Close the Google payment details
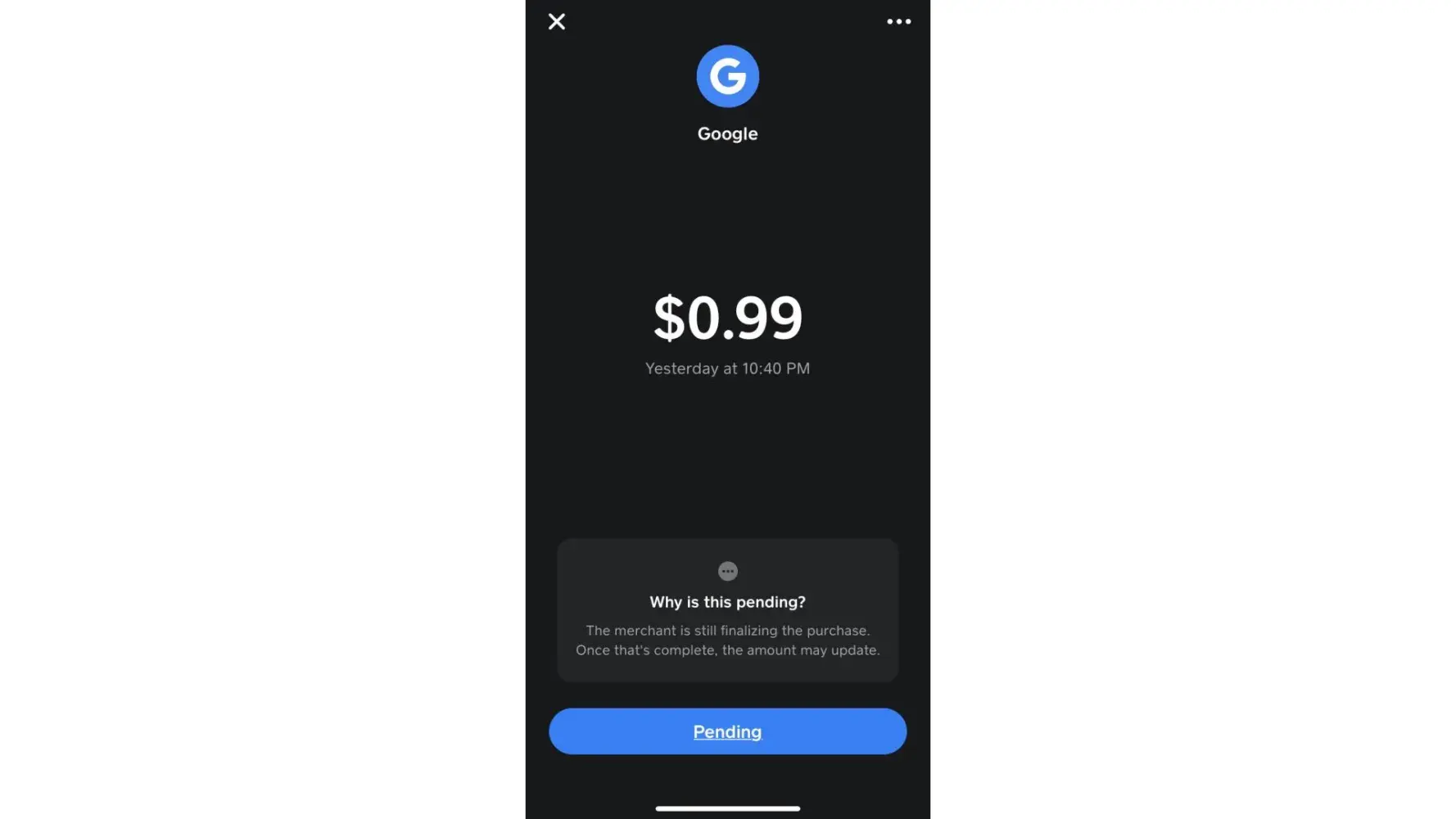The height and width of the screenshot is (819, 1456). pyautogui.click(x=557, y=22)
